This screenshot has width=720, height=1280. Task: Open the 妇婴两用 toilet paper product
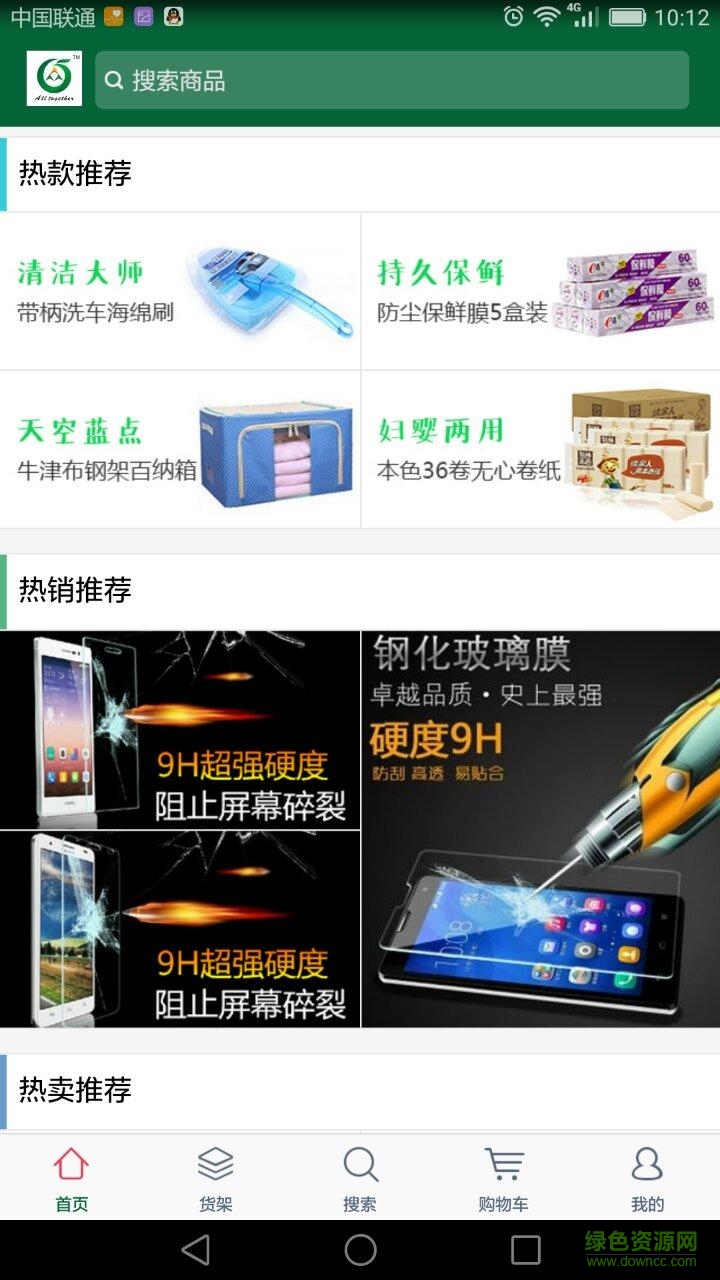click(x=540, y=450)
